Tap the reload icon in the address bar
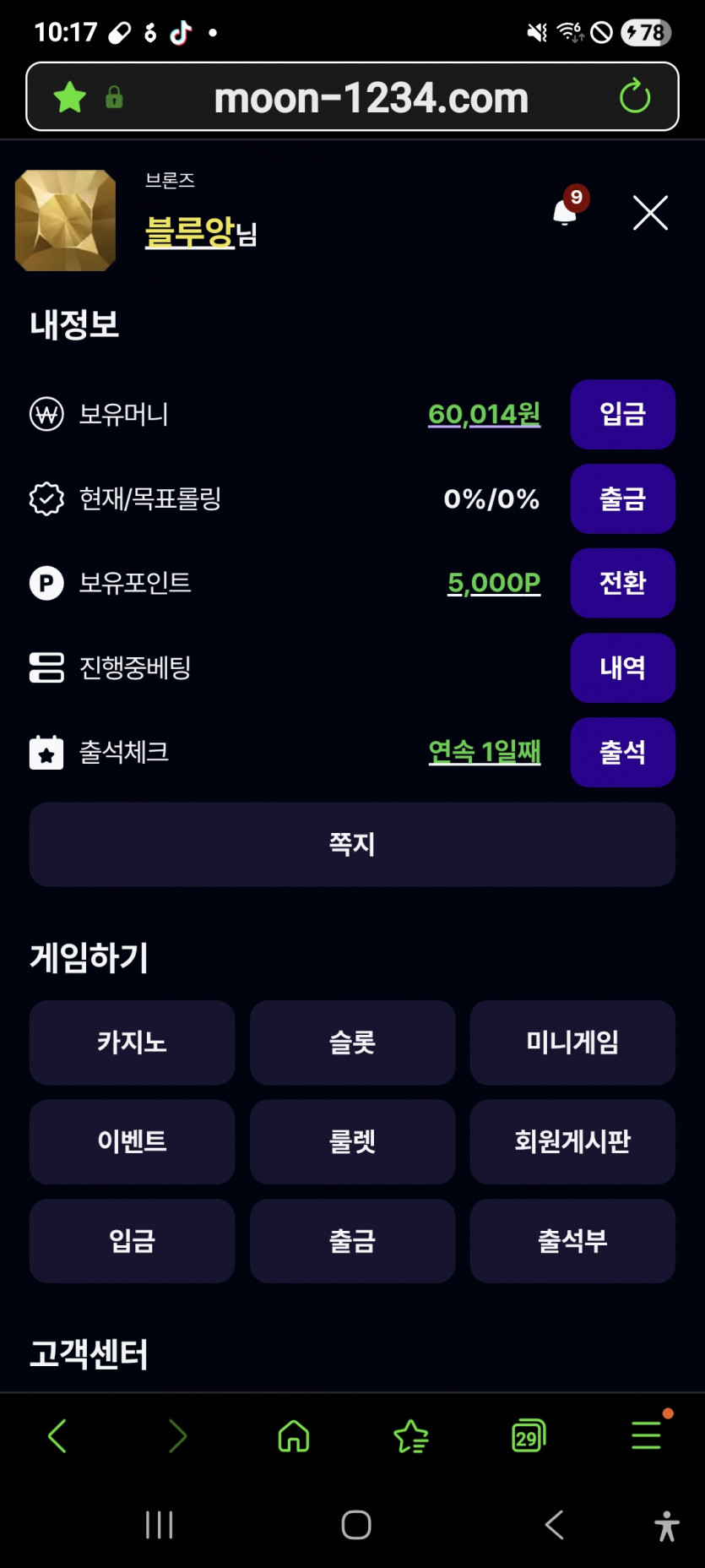 click(x=635, y=96)
